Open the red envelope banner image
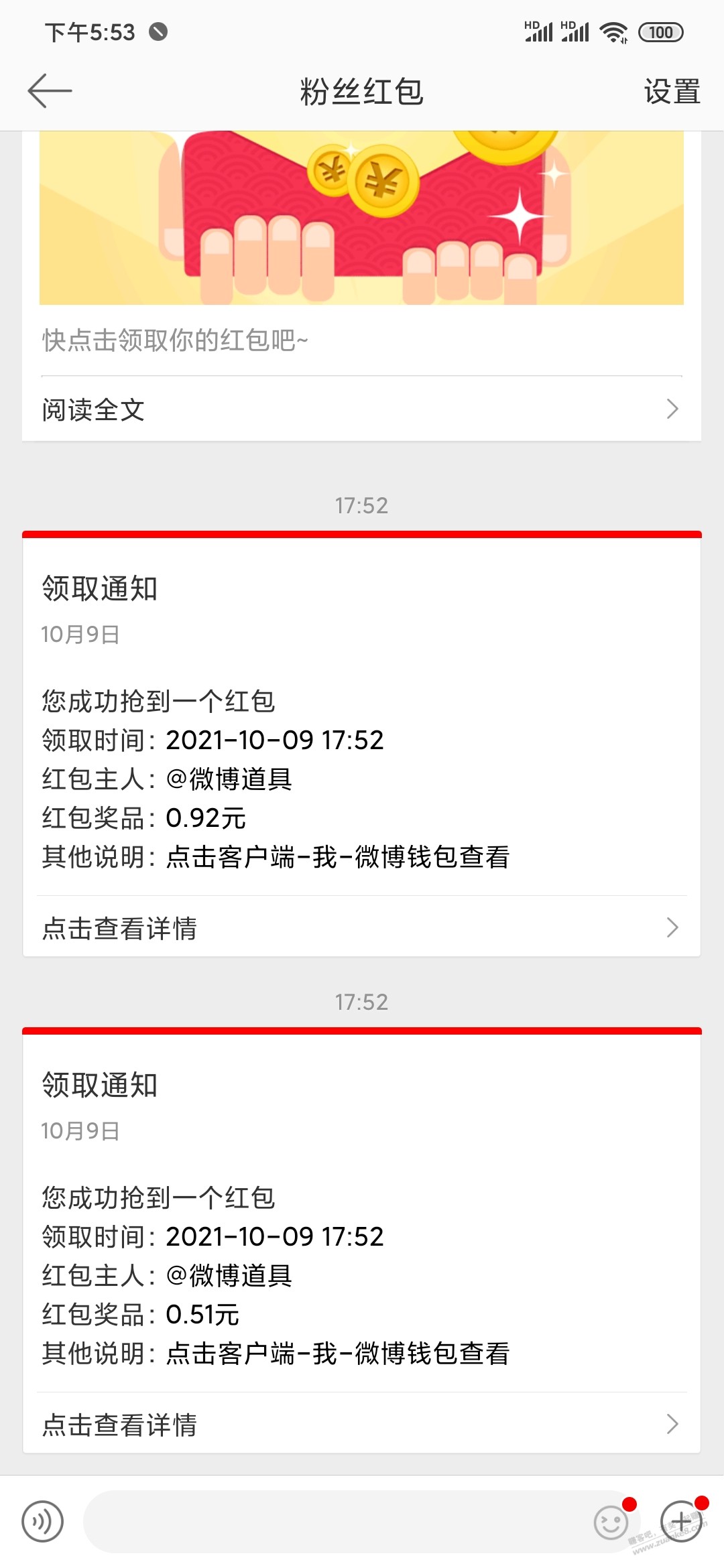Image resolution: width=724 pixels, height=1568 pixels. pyautogui.click(x=361, y=218)
